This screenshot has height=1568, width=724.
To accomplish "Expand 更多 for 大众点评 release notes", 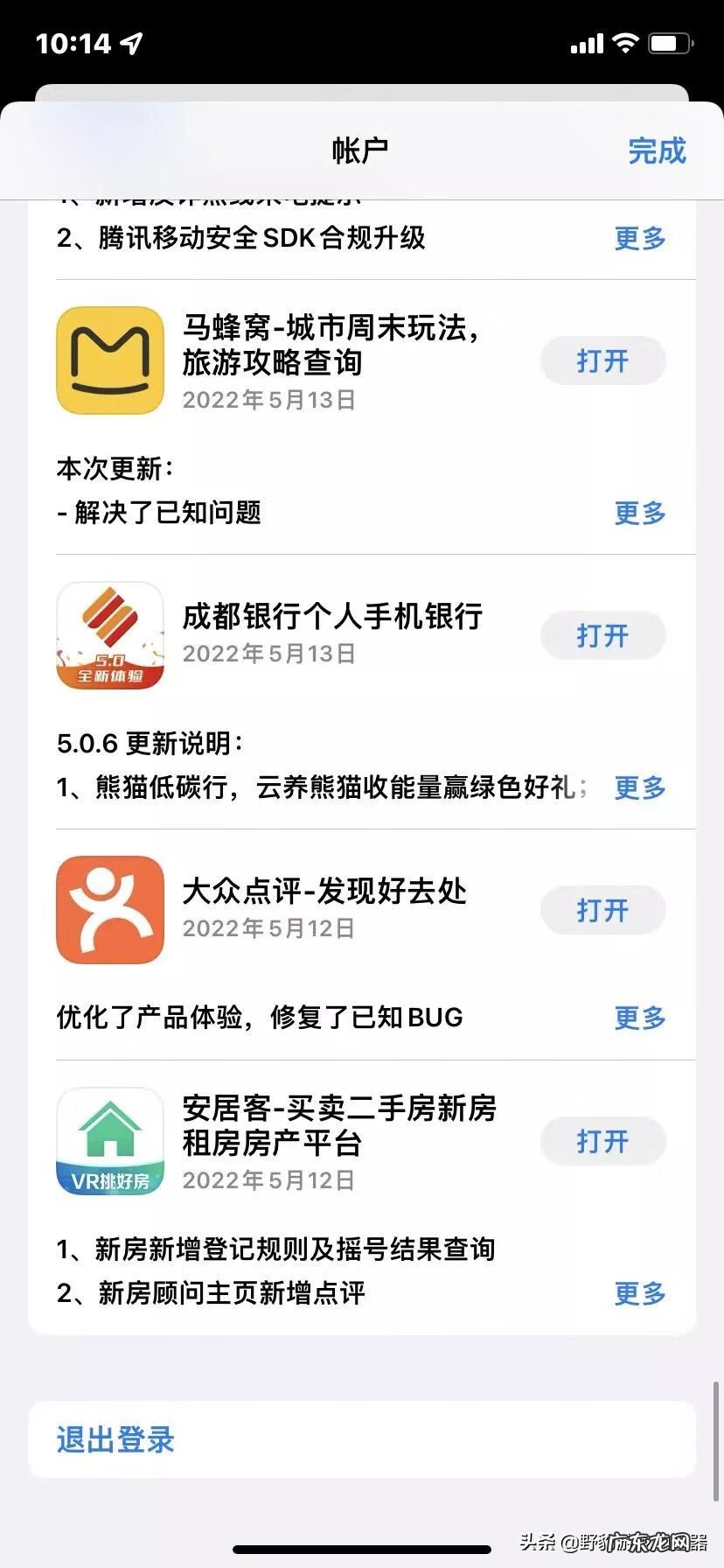I will (x=639, y=1018).
